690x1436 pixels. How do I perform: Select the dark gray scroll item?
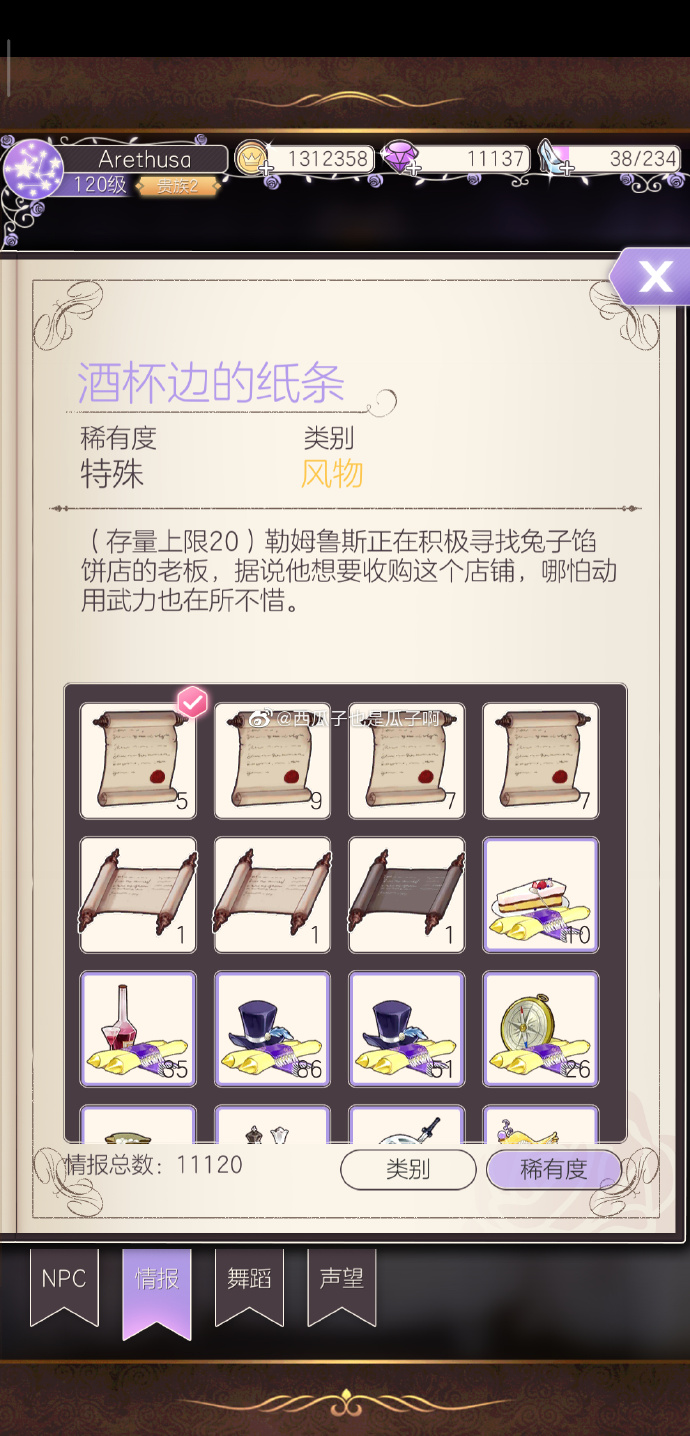pos(406,895)
